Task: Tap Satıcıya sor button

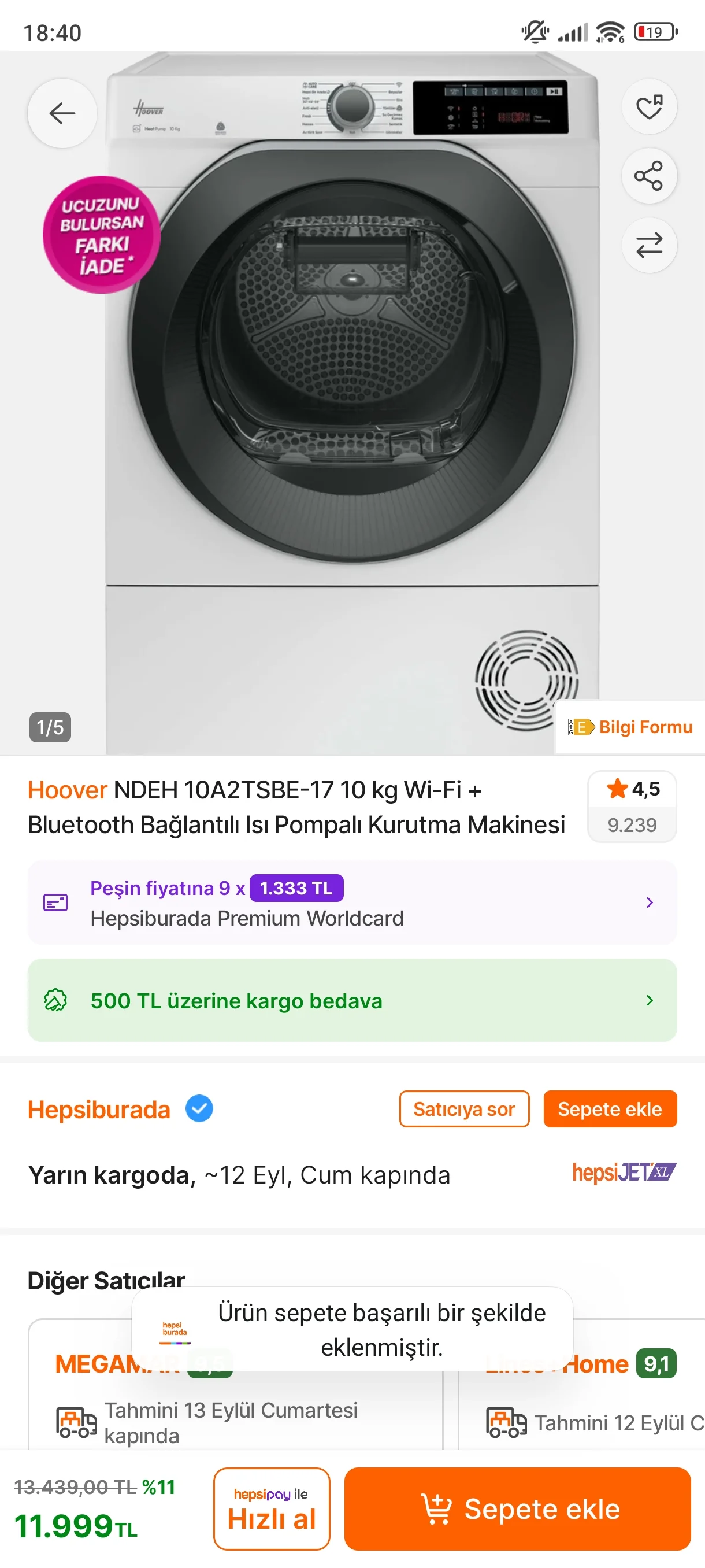Action: [463, 1108]
